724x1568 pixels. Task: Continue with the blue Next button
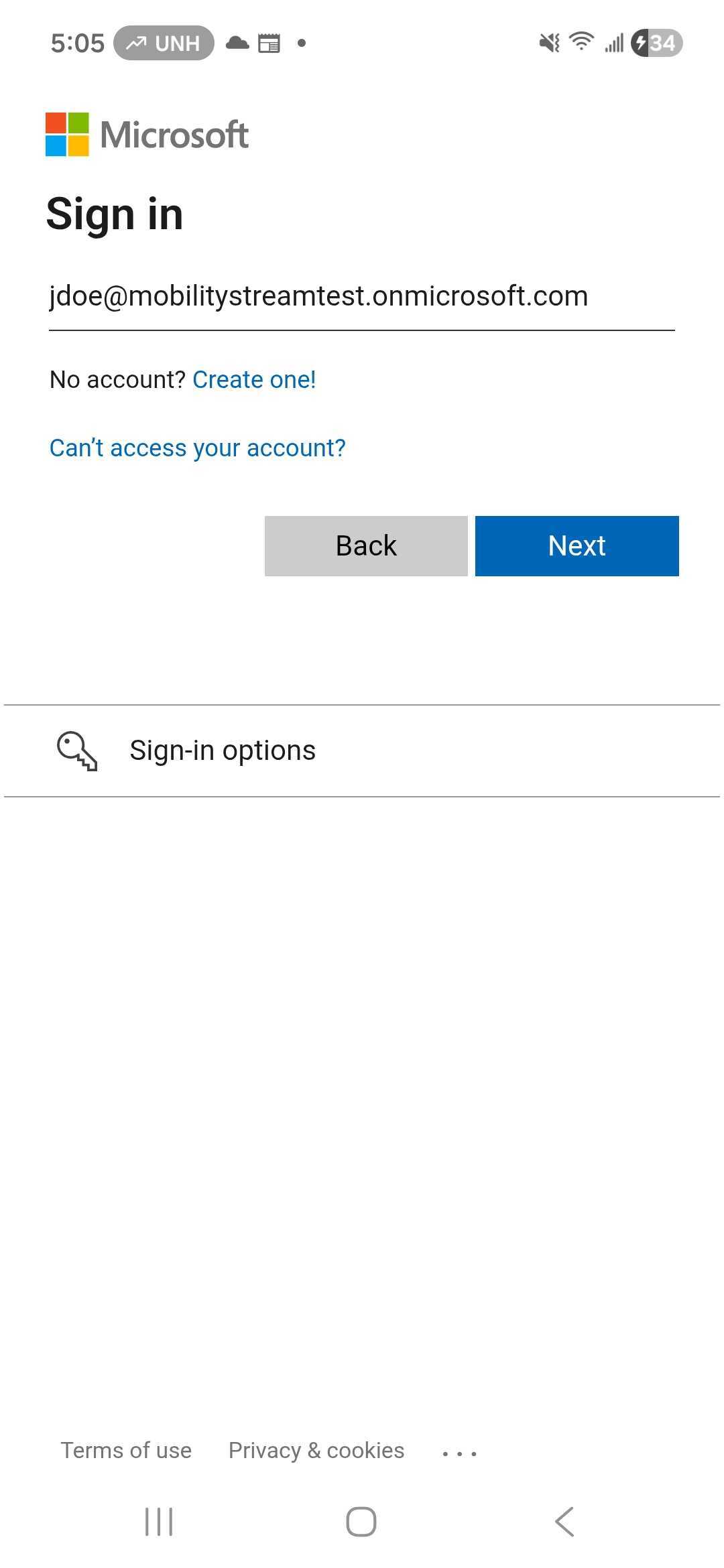(577, 546)
